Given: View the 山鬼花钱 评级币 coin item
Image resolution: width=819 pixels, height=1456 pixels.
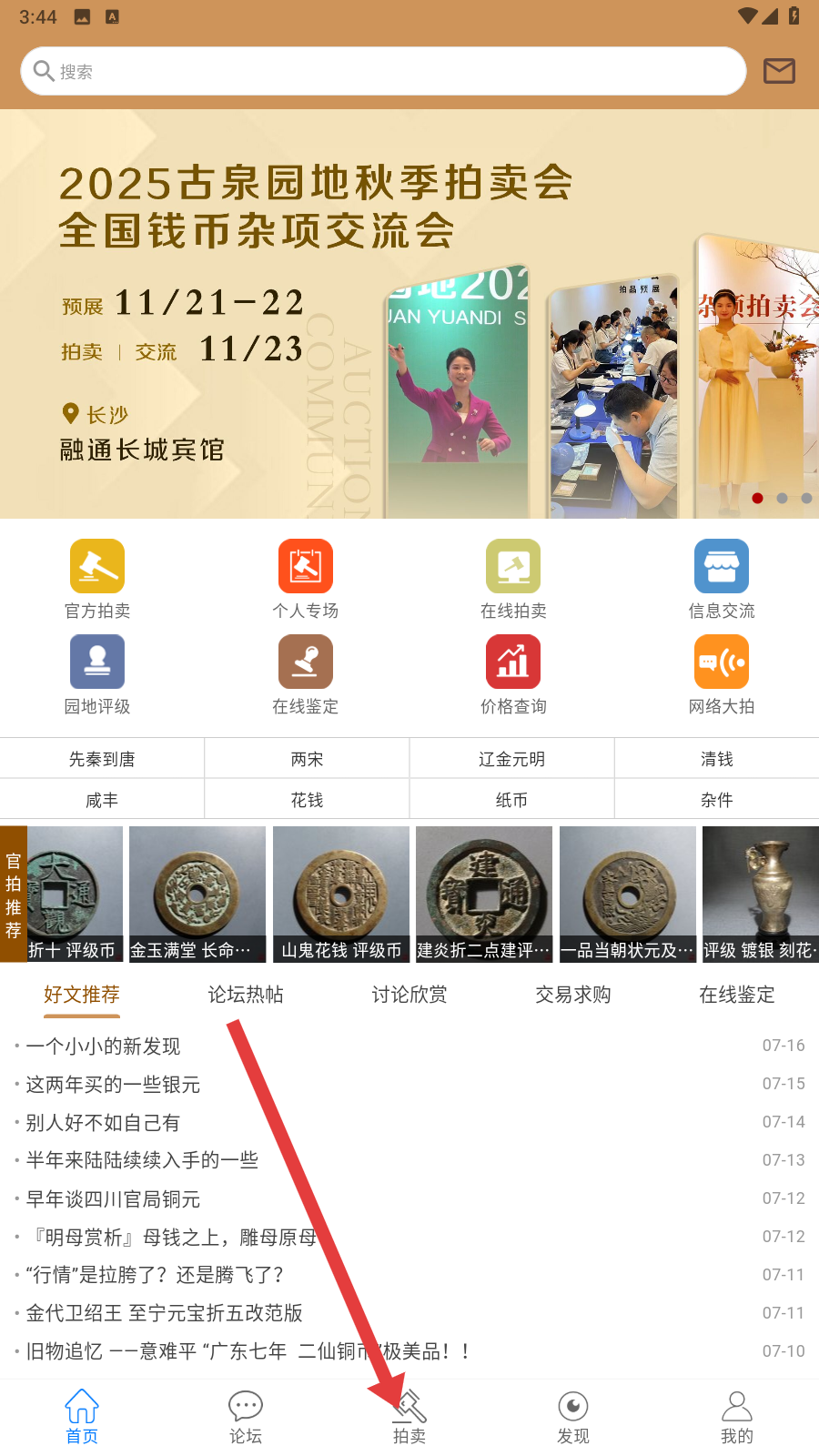Looking at the screenshot, I should click(341, 894).
